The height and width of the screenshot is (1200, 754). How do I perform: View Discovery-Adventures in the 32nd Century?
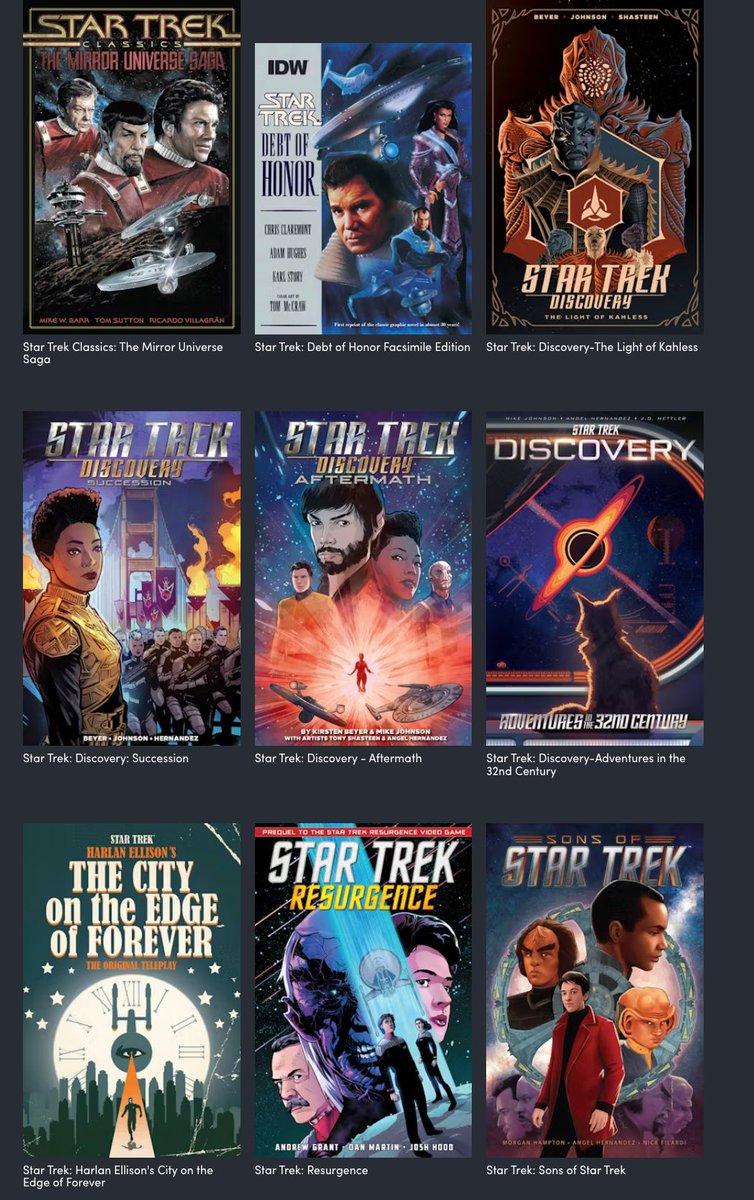594,578
